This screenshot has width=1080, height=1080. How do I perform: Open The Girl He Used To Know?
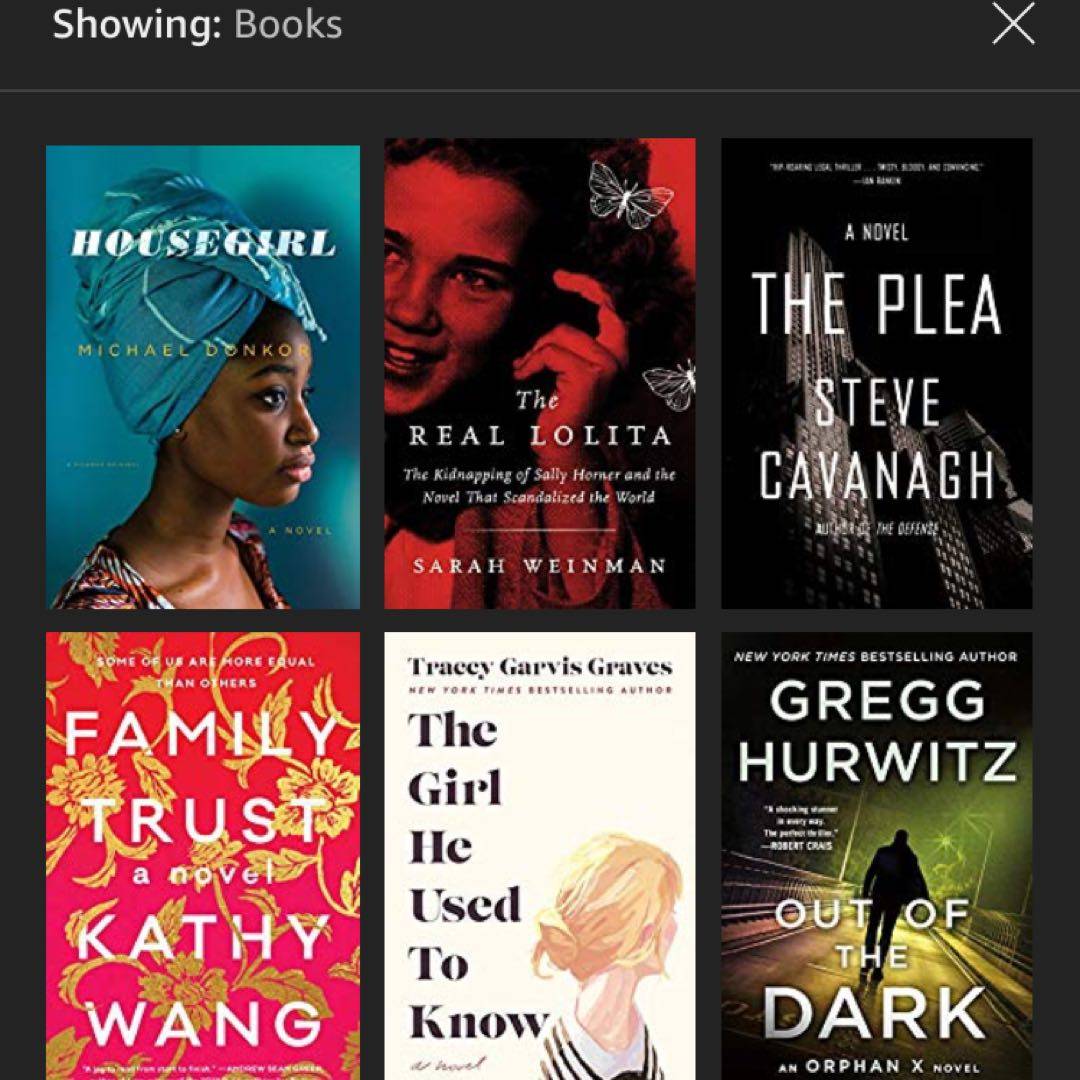[x=540, y=855]
